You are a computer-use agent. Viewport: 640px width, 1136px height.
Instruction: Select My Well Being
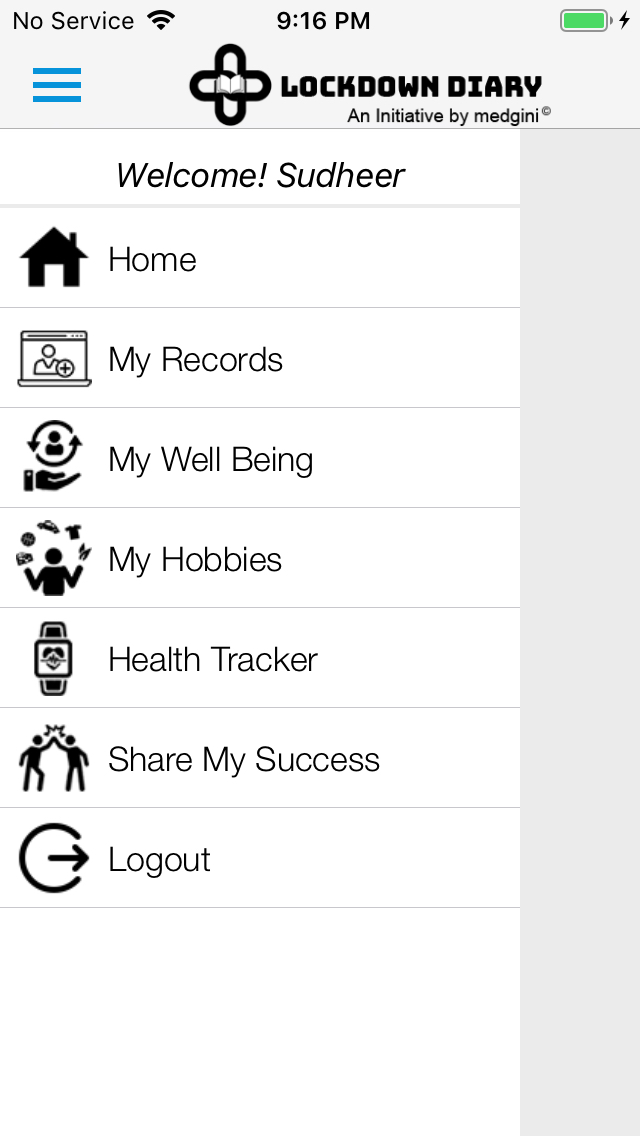(259, 458)
